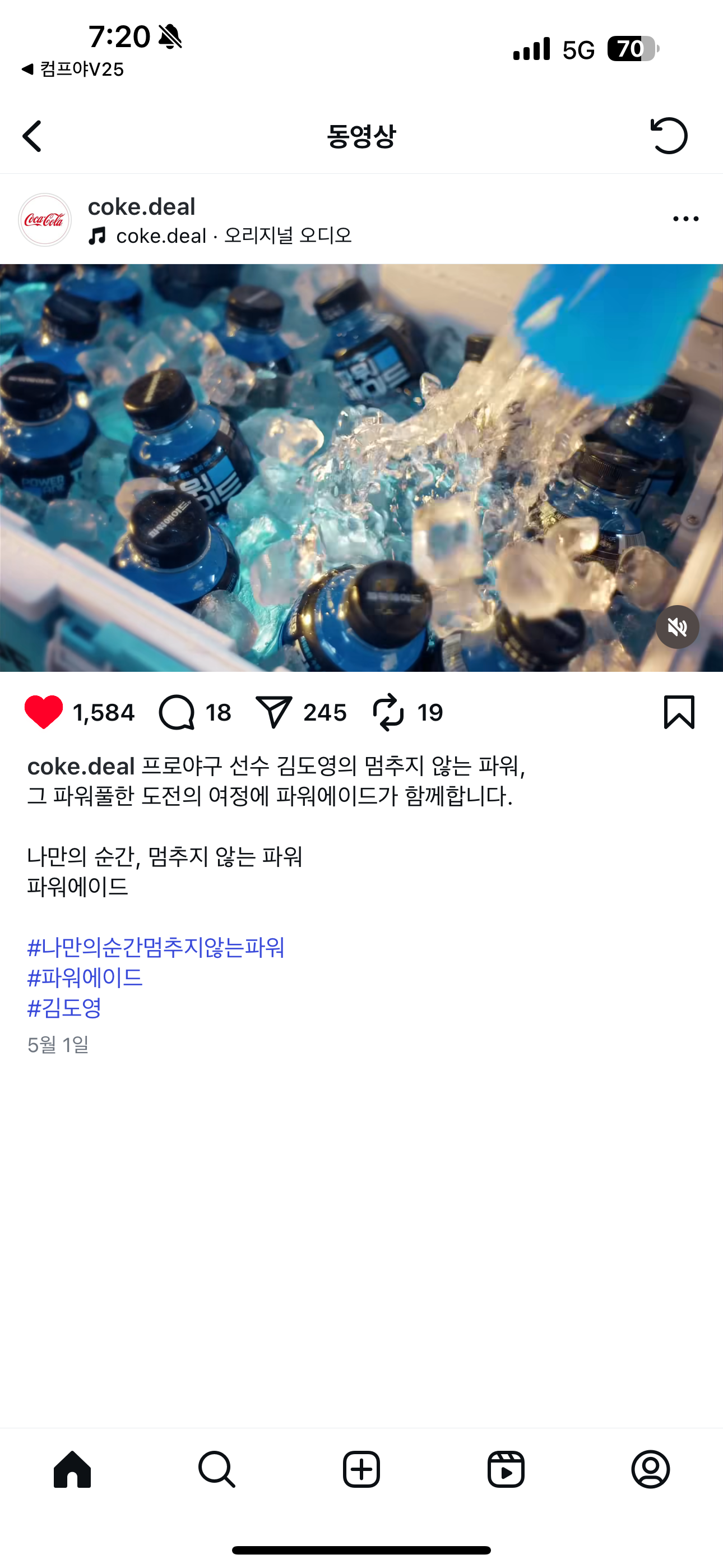
Task: Open the post overflow menu
Action: (x=685, y=219)
